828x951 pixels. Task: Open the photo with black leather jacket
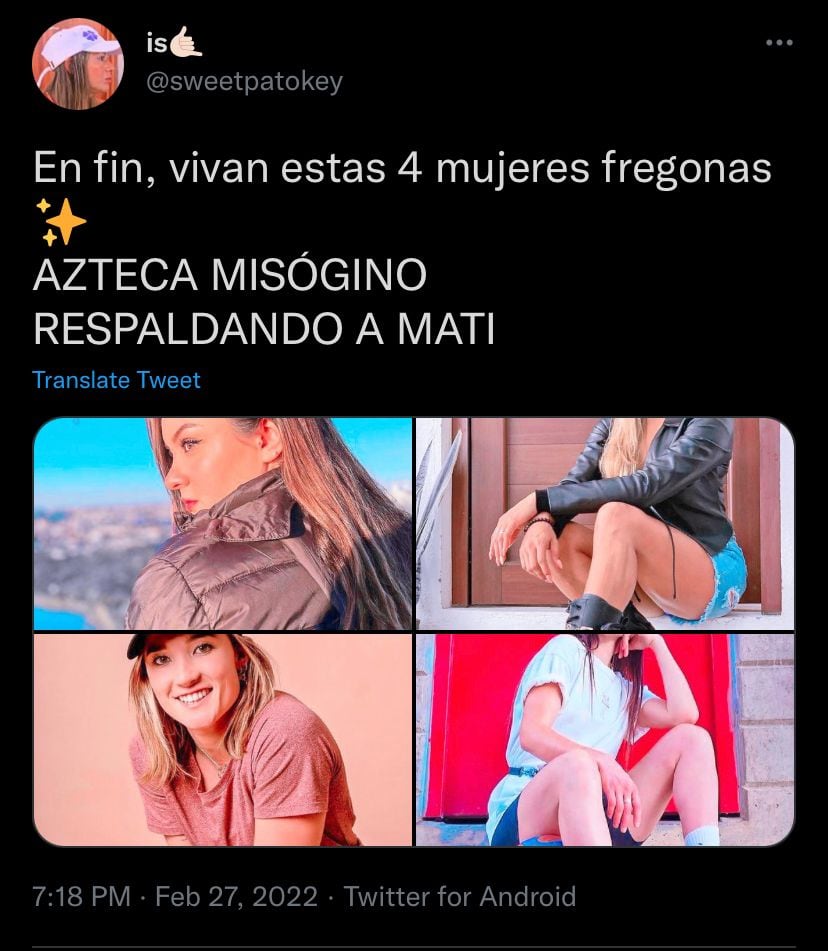[x=605, y=524]
